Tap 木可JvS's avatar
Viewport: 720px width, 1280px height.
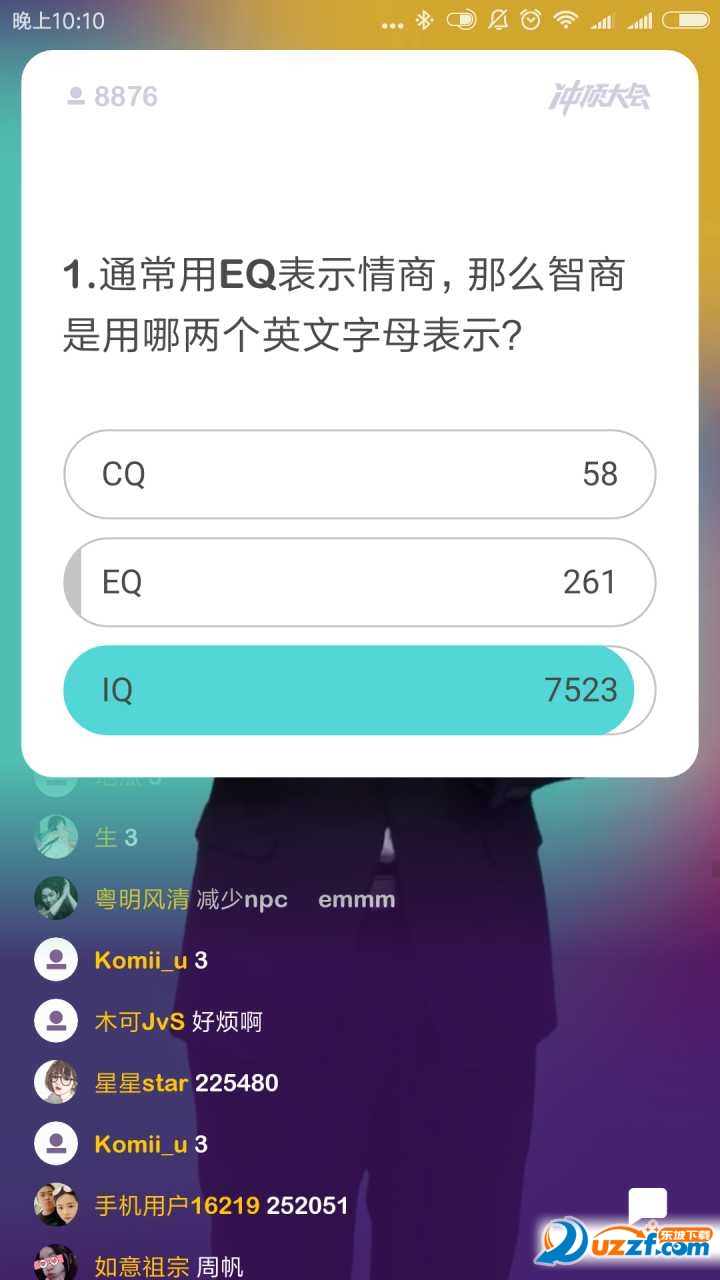click(x=55, y=1021)
